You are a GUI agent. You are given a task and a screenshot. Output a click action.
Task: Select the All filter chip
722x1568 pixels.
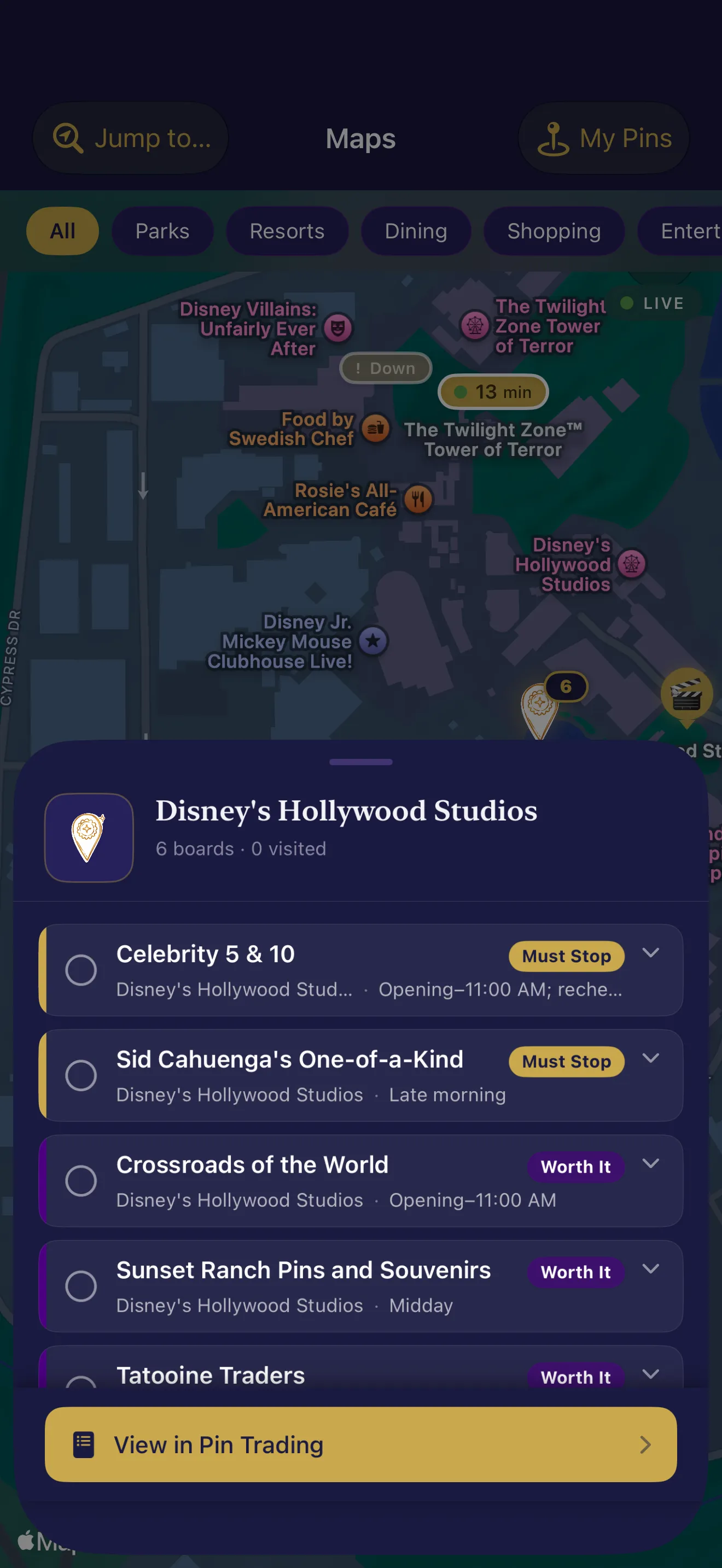62,231
